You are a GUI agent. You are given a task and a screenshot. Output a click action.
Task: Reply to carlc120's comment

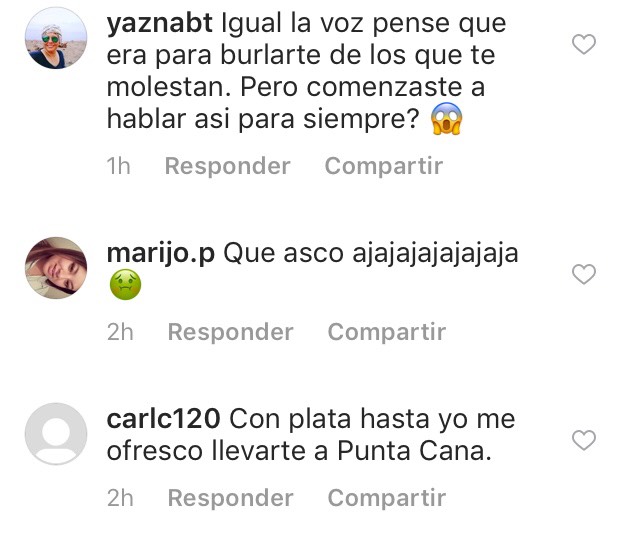[230, 498]
